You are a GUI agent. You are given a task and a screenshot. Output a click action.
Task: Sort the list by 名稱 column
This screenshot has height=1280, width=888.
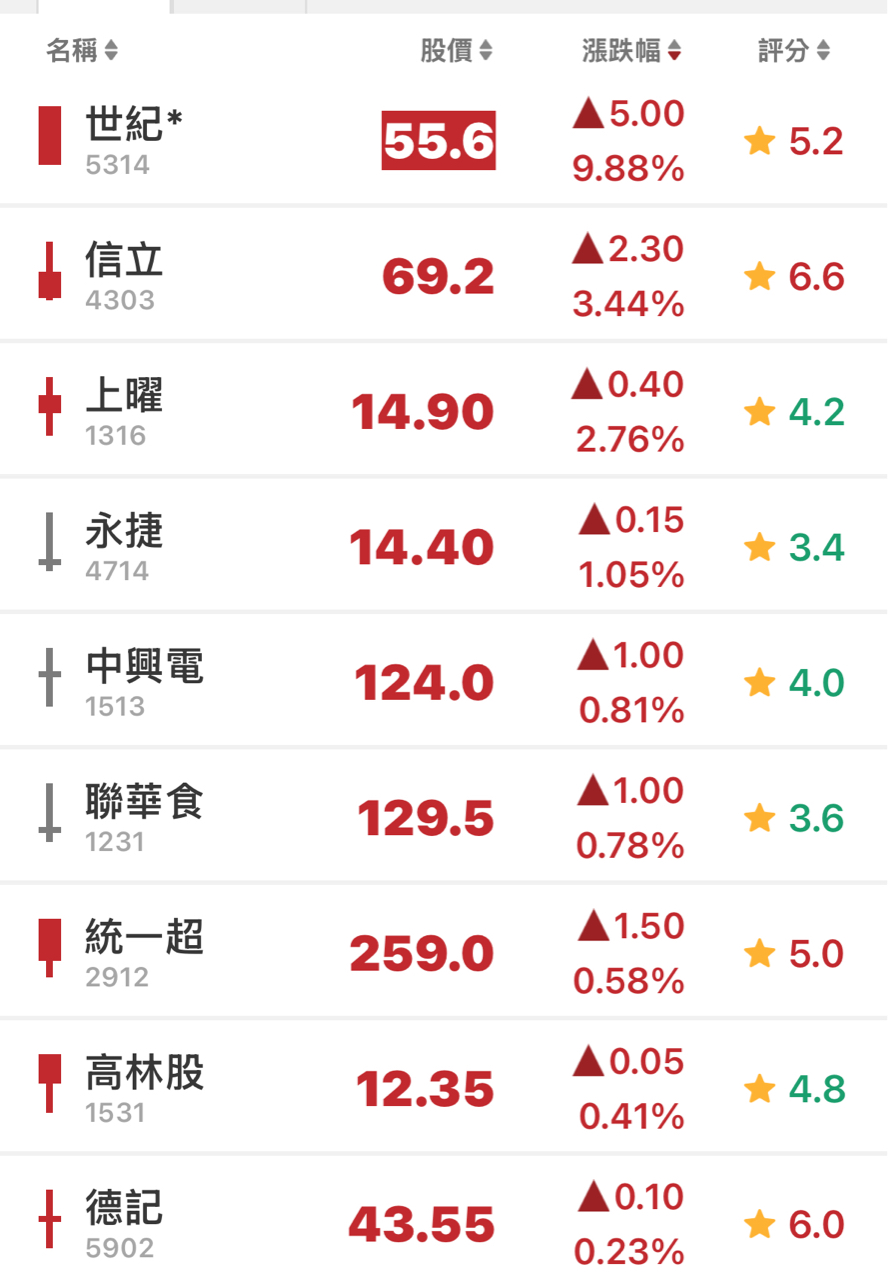coord(82,50)
